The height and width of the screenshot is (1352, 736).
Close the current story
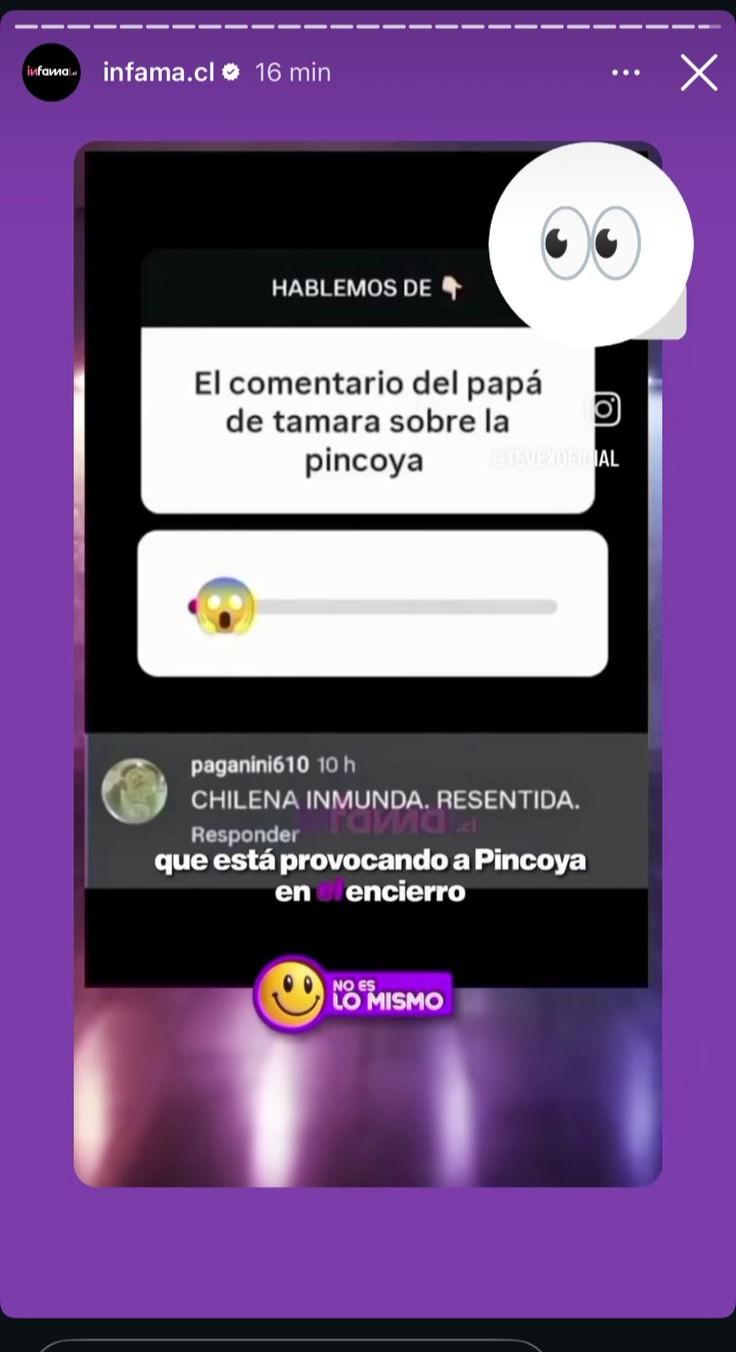tap(699, 71)
